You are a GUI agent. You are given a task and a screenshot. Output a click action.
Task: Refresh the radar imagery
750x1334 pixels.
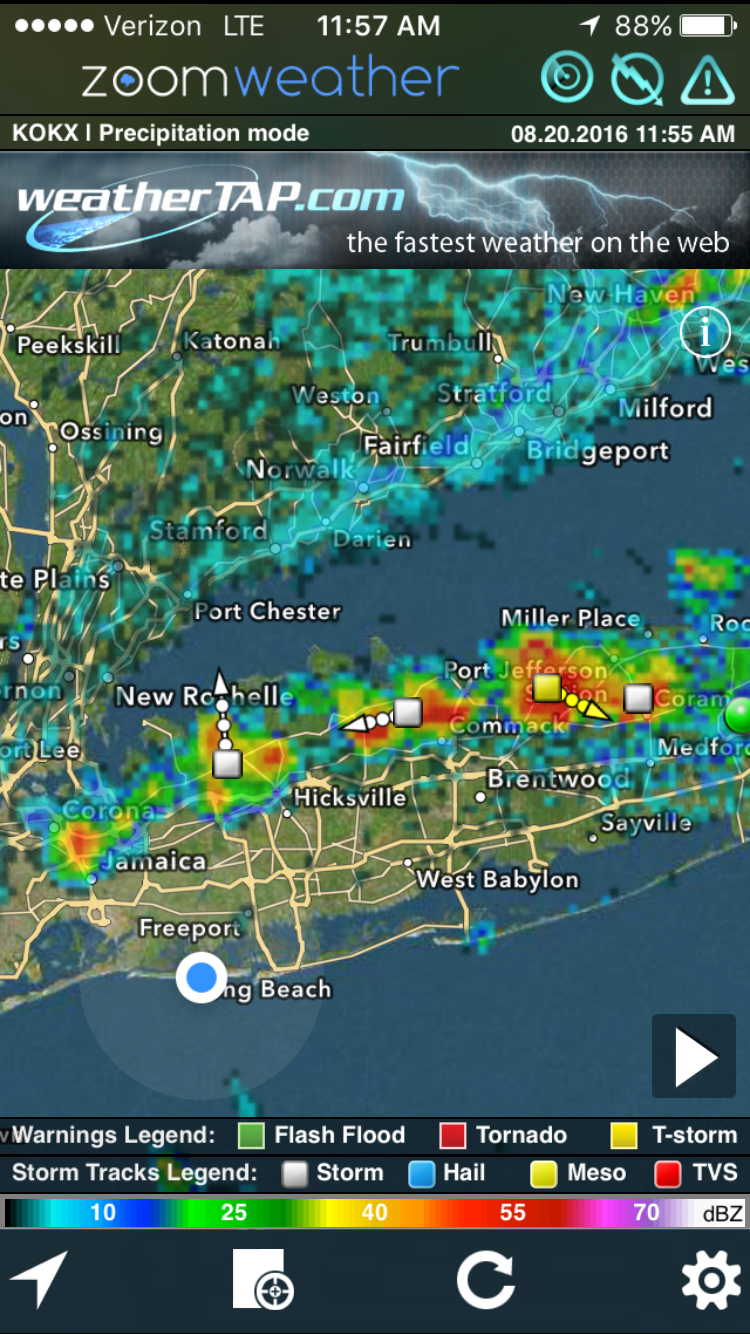point(486,1280)
